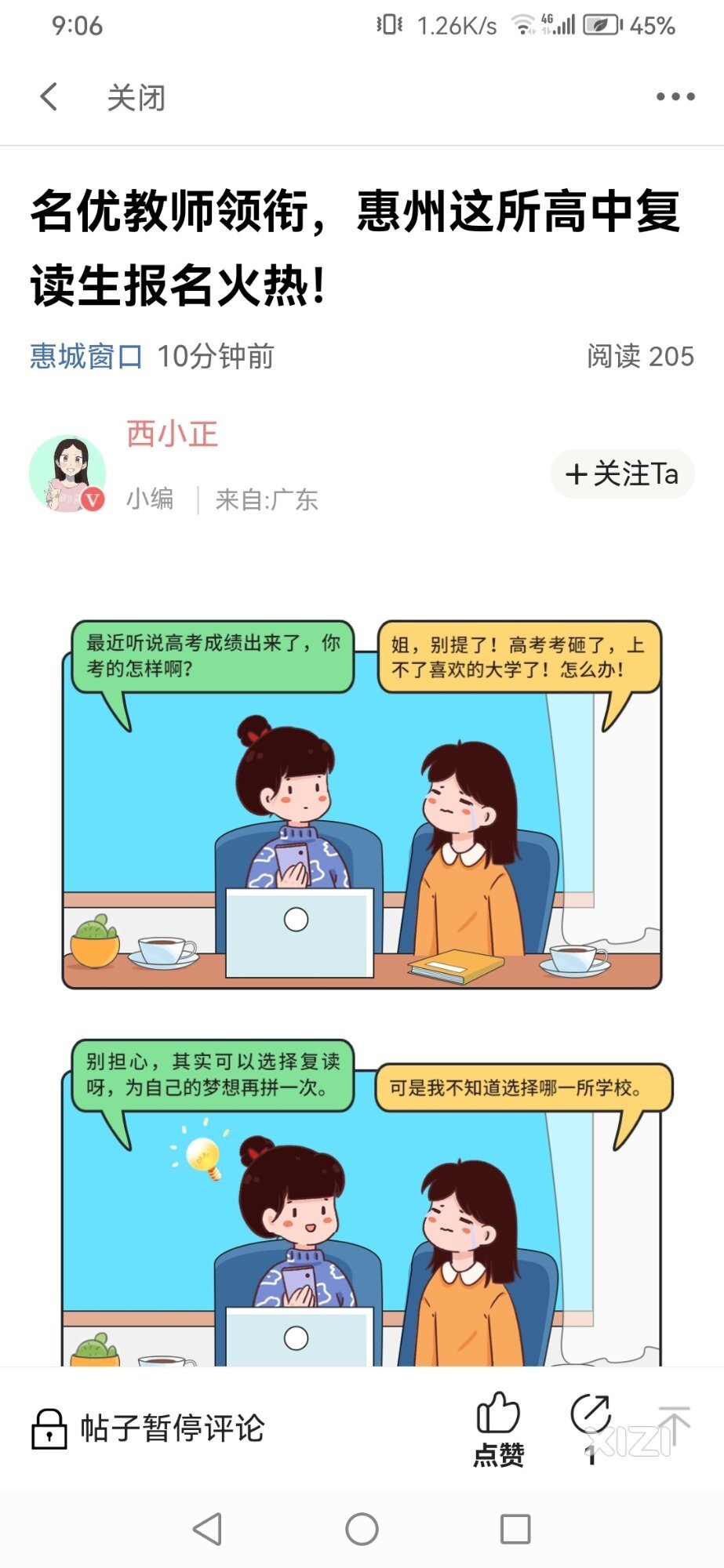Tap 关闭 to close the page
The image size is (724, 1568).
point(136,98)
